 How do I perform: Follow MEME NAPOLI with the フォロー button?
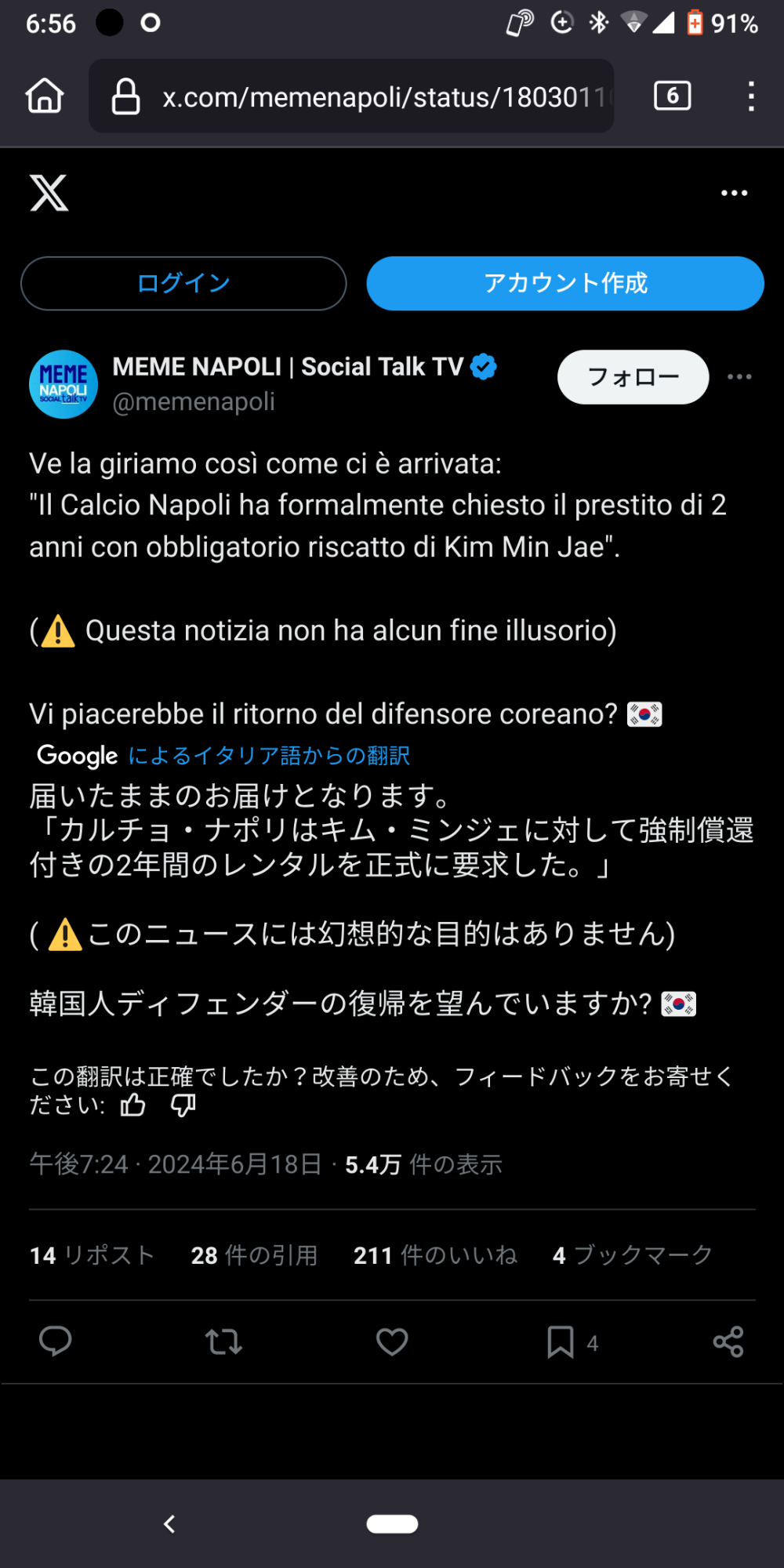tap(633, 377)
